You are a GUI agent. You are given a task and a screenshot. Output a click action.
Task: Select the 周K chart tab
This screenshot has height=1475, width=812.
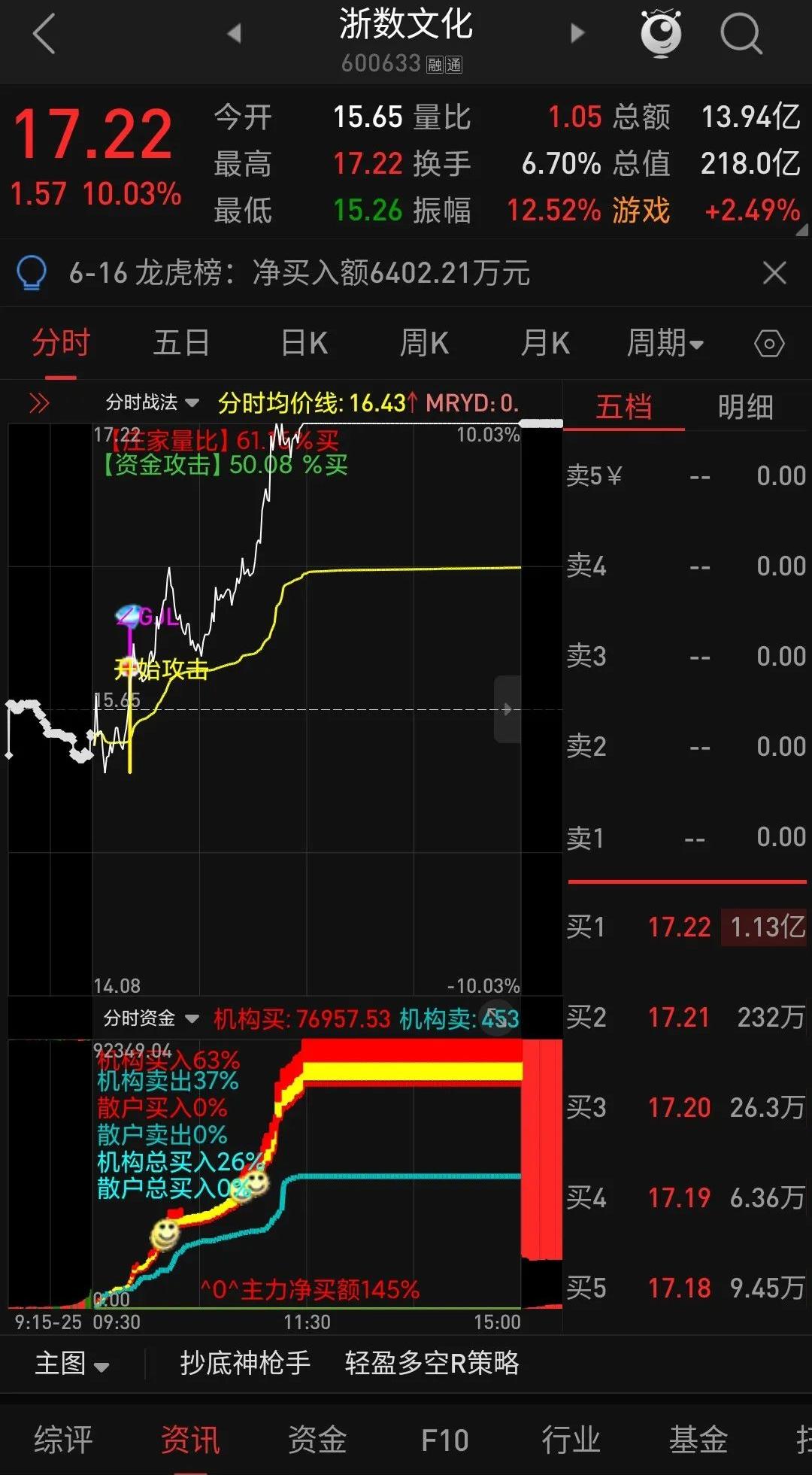coord(424,343)
